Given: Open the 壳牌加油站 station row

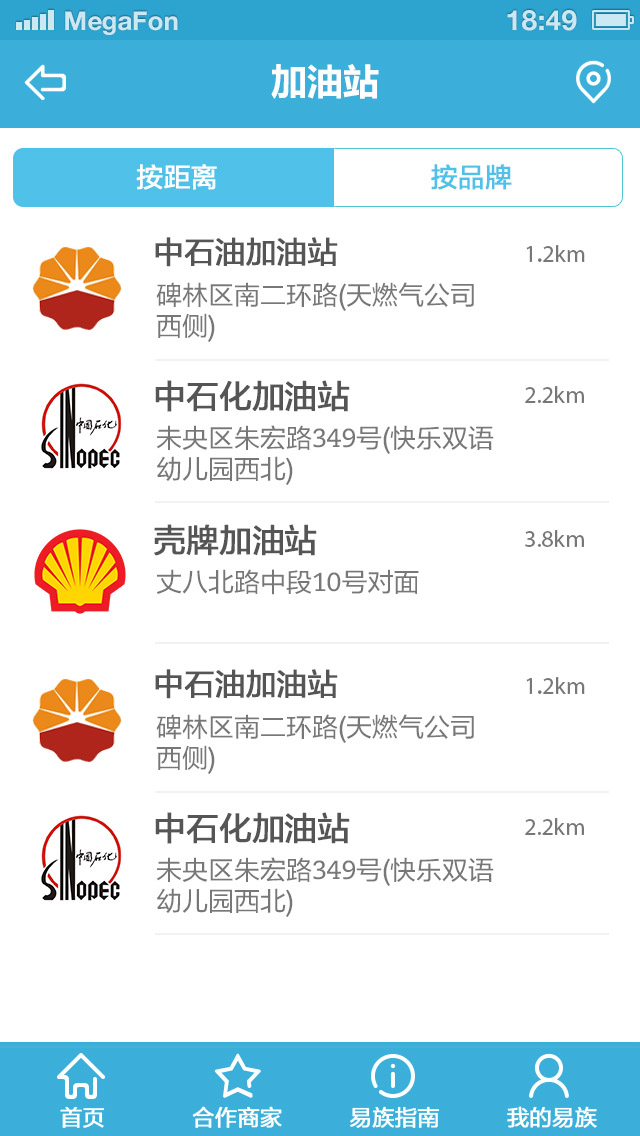Looking at the screenshot, I should click(x=320, y=572).
